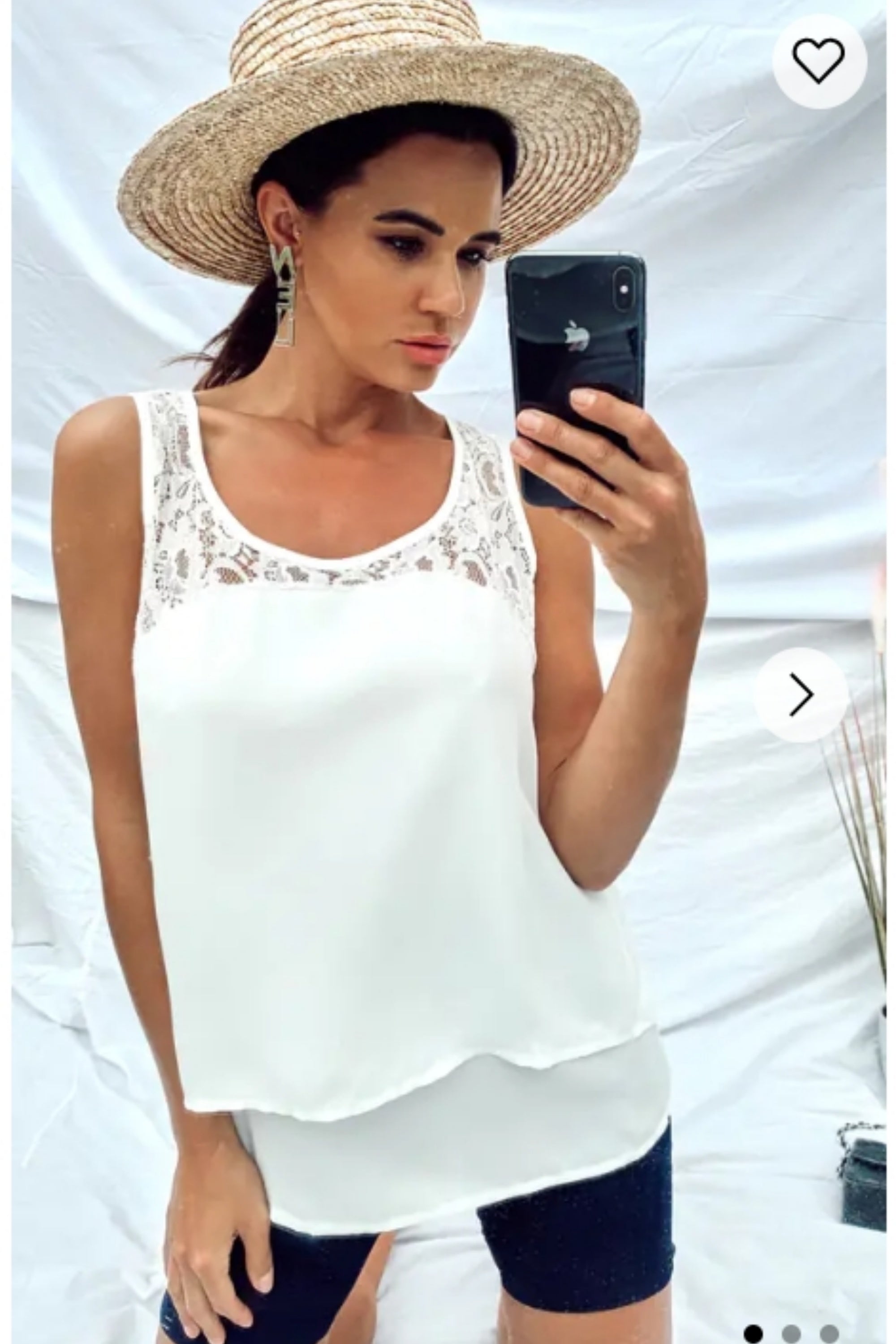Jump to the third photo via the page dot
Viewport: 896px width, 1344px height.
coord(829,1332)
